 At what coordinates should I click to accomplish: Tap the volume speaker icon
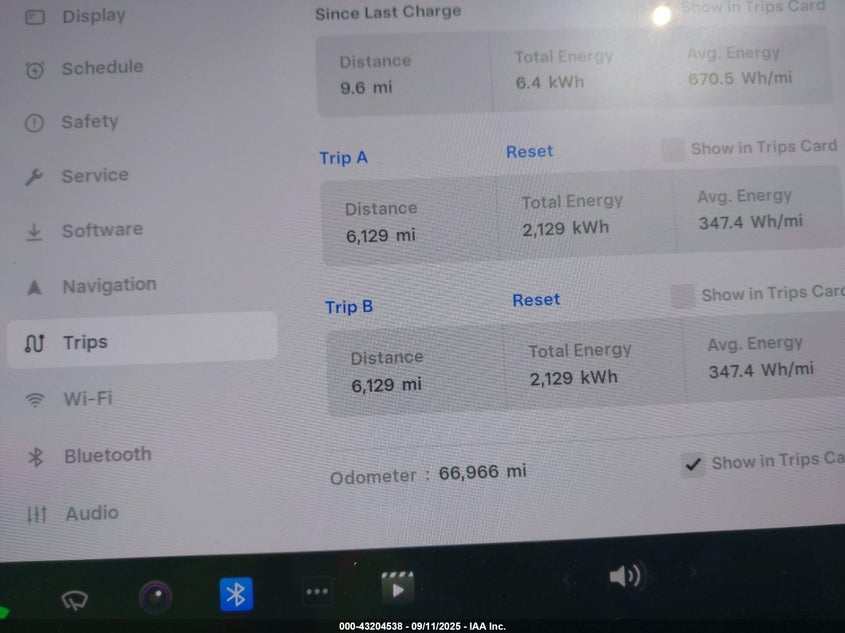626,576
